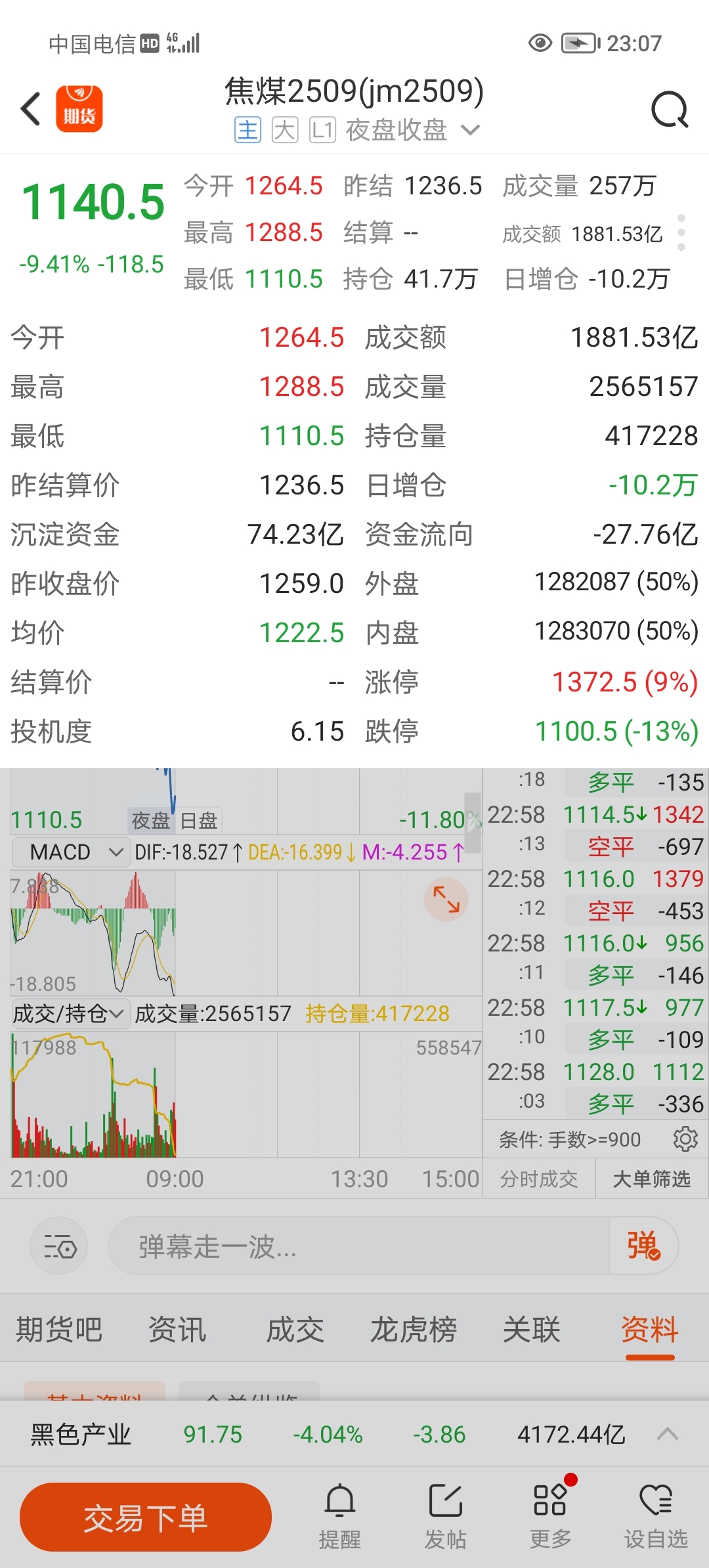Open the bullet comment settings icon

pos(60,1246)
